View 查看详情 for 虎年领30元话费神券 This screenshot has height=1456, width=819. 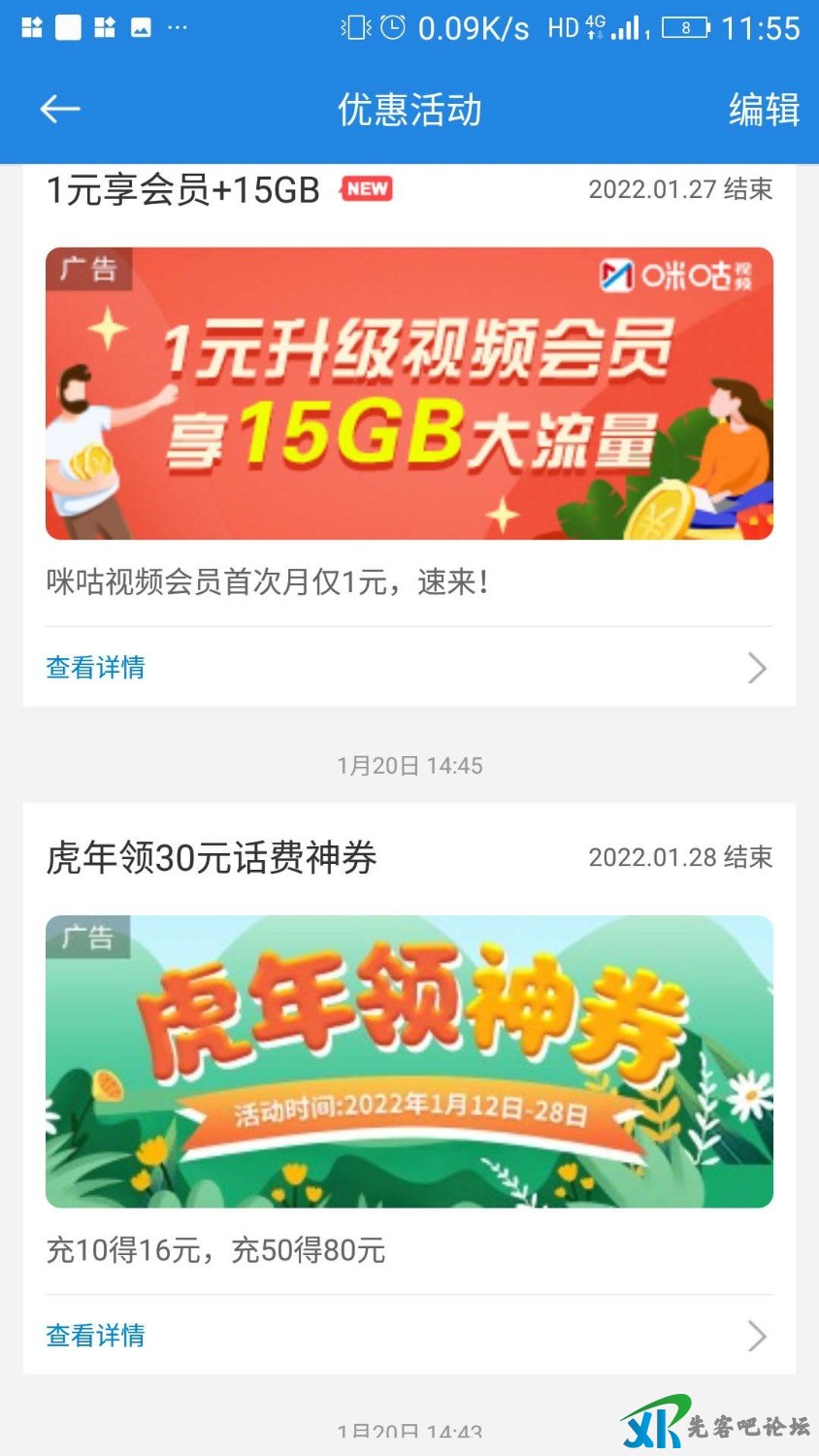pos(95,1336)
